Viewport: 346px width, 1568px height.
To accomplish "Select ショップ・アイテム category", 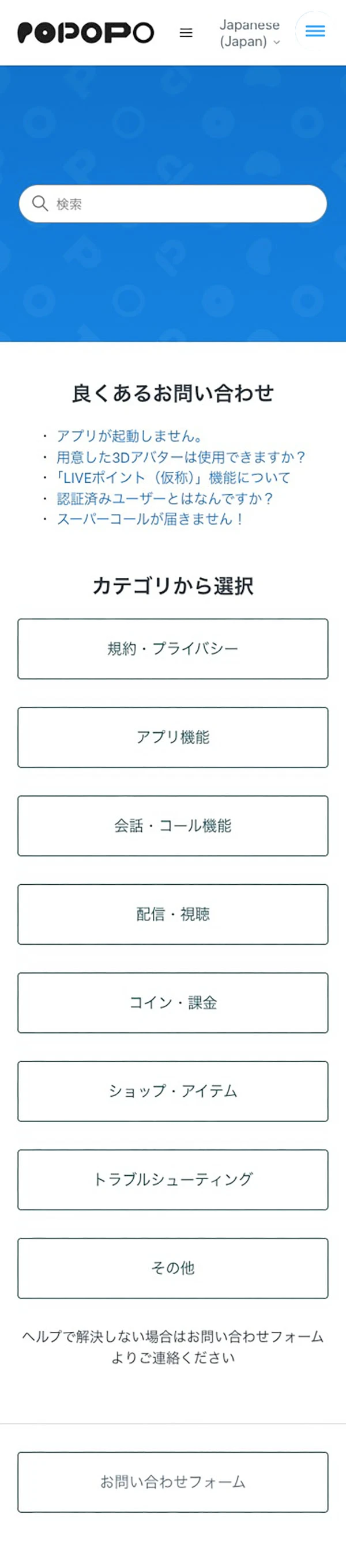I will pos(173,1092).
